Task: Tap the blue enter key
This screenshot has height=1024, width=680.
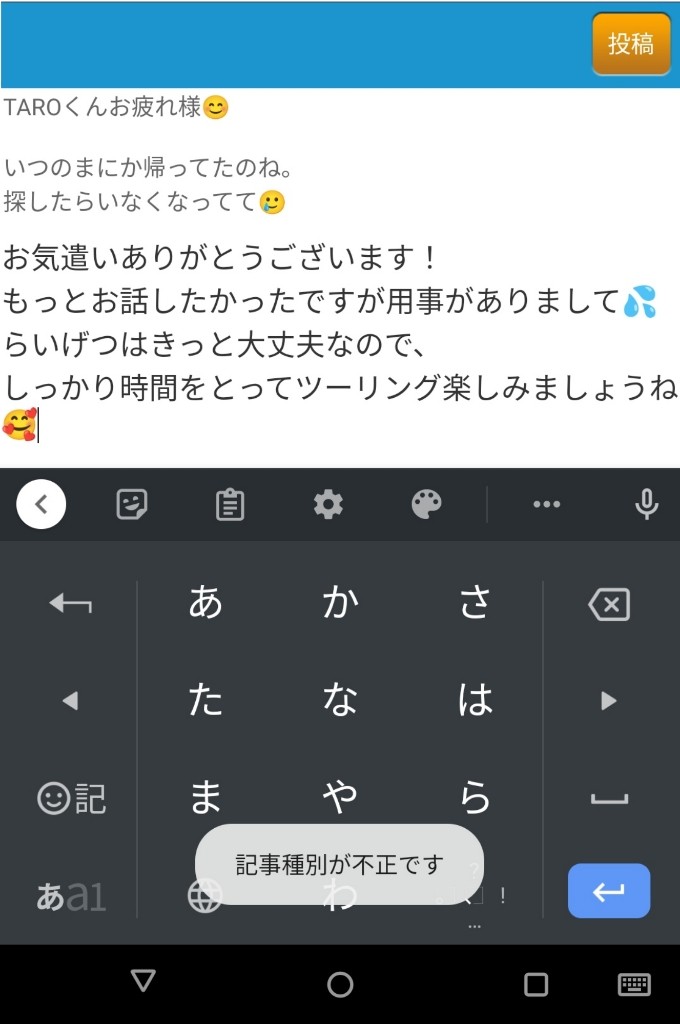Action: point(609,891)
